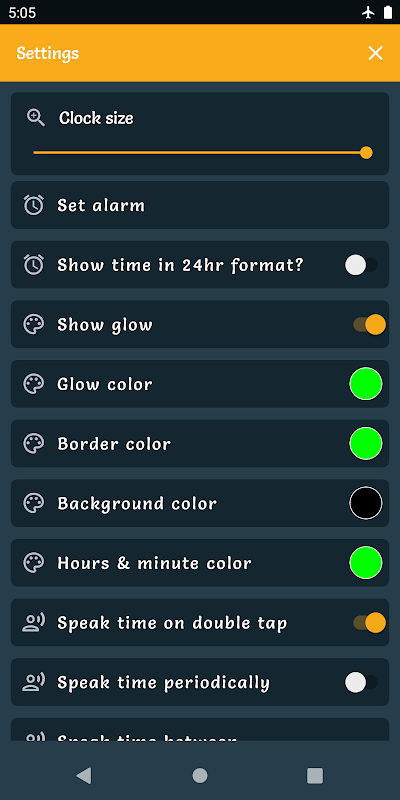Close the Settings screen
The width and height of the screenshot is (400, 800).
pyautogui.click(x=376, y=53)
